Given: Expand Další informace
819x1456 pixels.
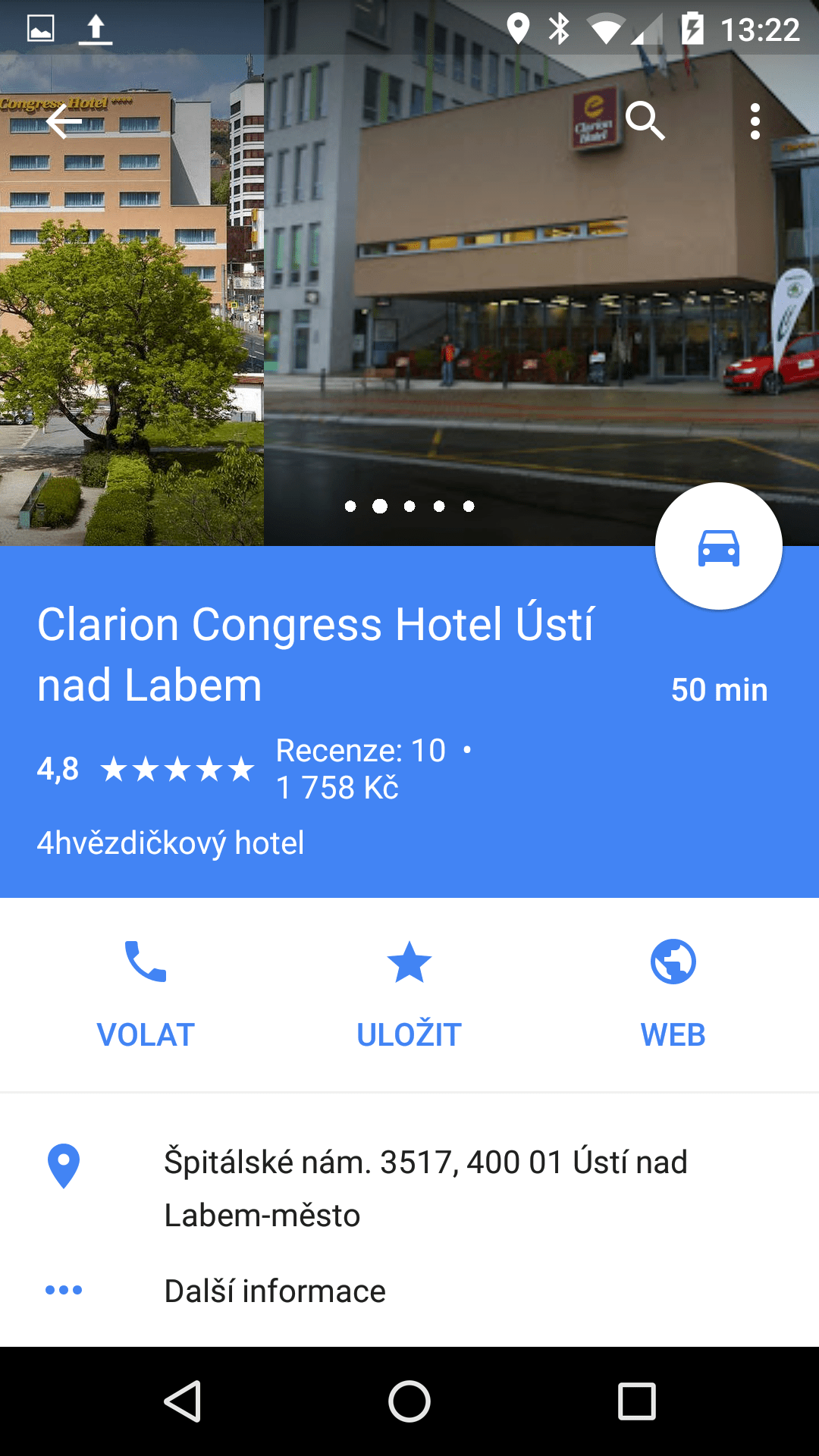Looking at the screenshot, I should click(409, 1291).
